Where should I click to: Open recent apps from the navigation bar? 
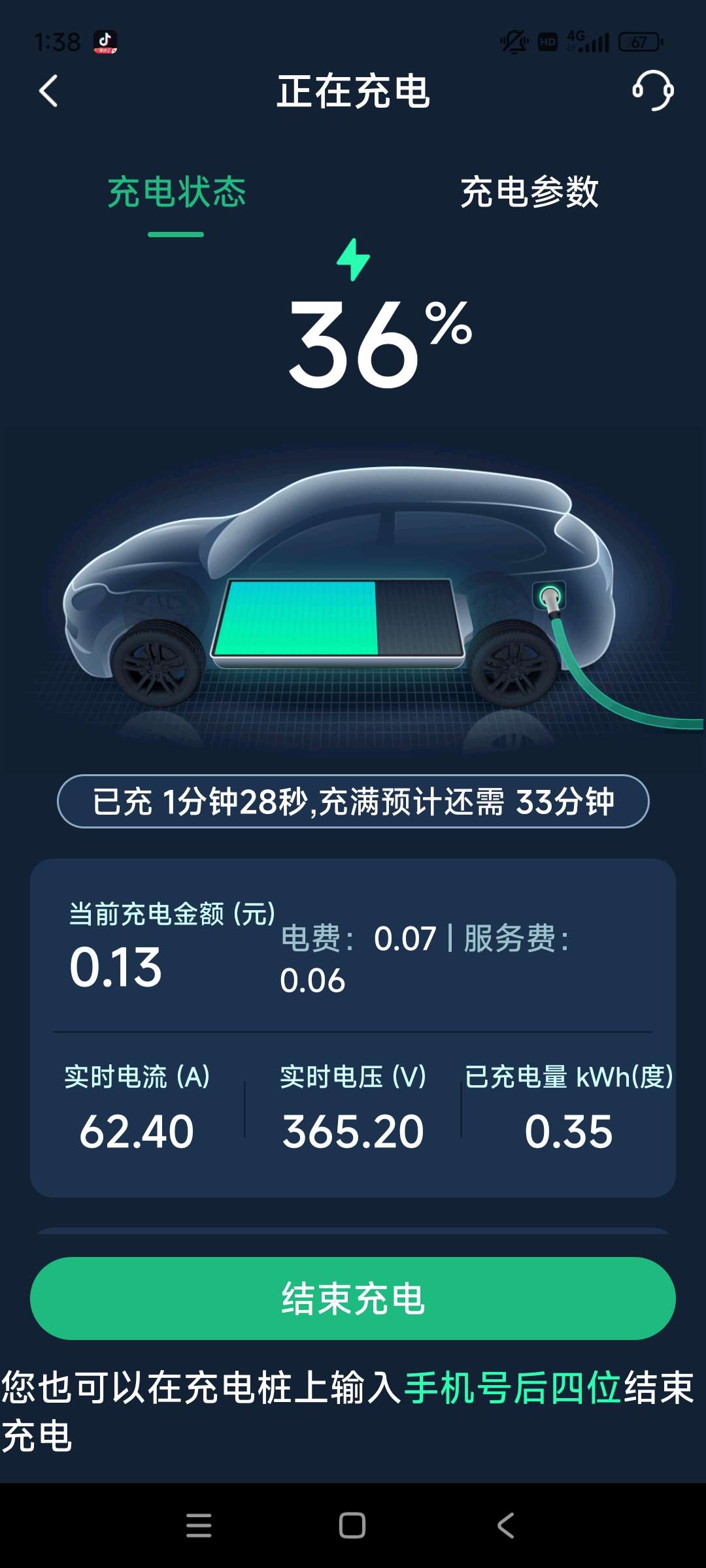pyautogui.click(x=199, y=1526)
